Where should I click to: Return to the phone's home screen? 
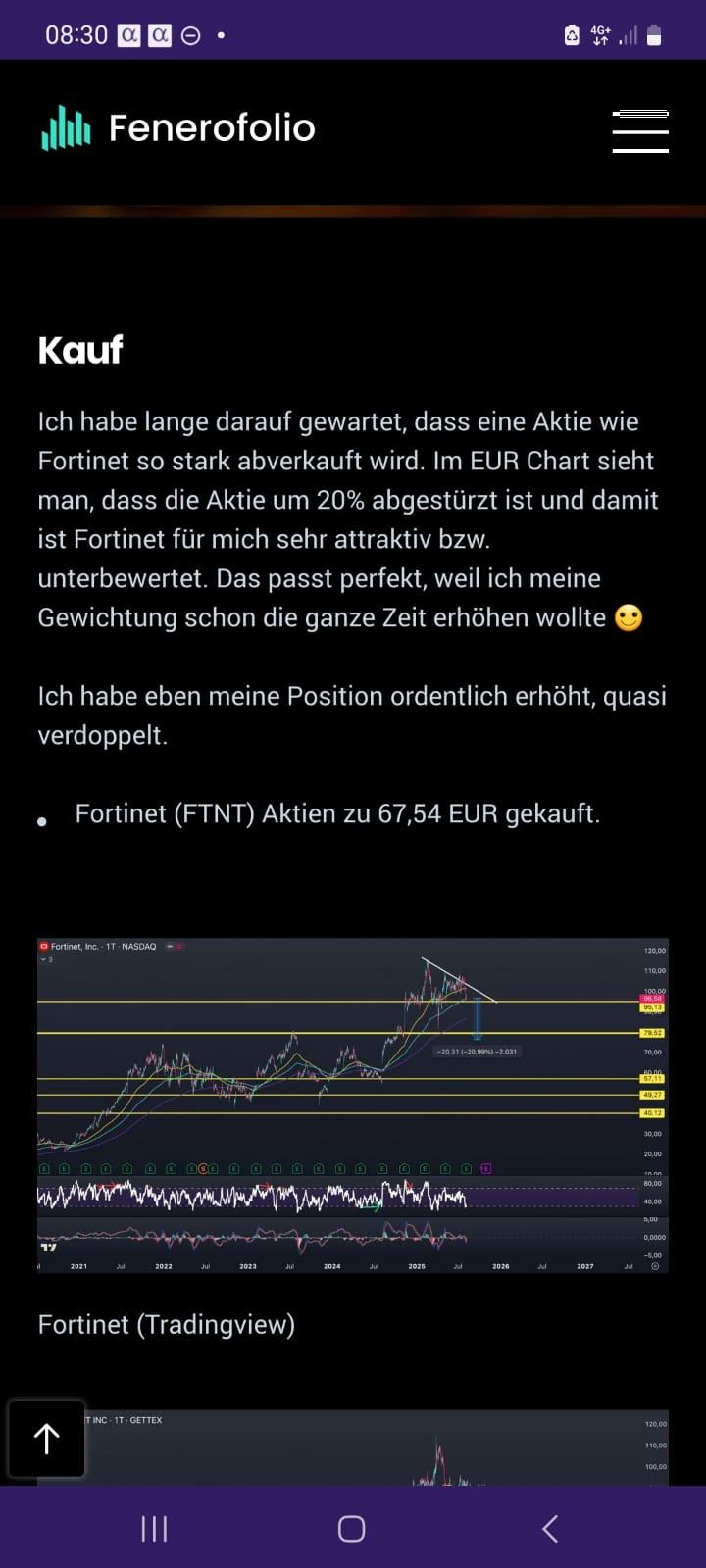point(351,1528)
